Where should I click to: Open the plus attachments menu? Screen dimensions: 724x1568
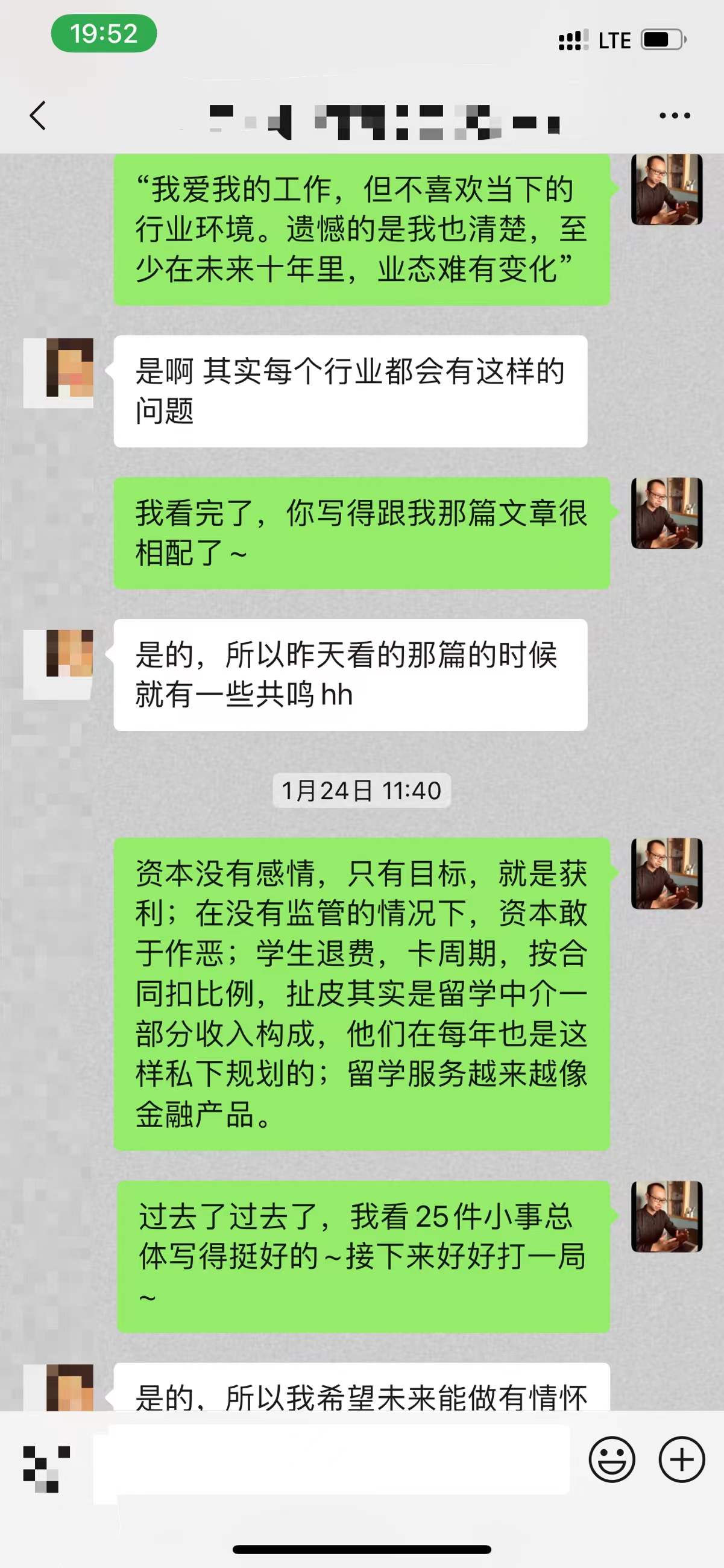[x=681, y=1459]
